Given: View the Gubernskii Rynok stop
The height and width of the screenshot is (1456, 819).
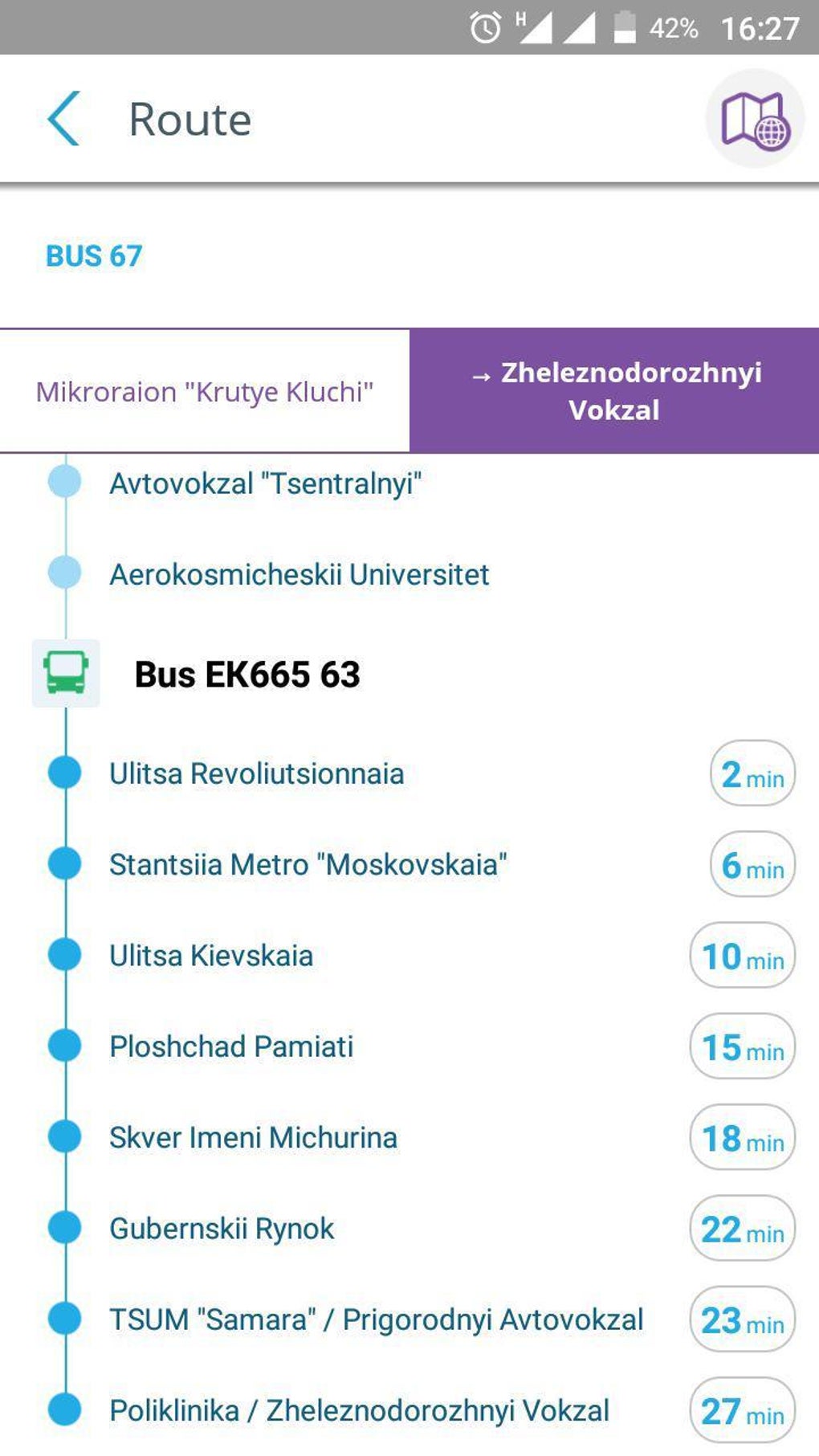Looking at the screenshot, I should [x=222, y=1229].
